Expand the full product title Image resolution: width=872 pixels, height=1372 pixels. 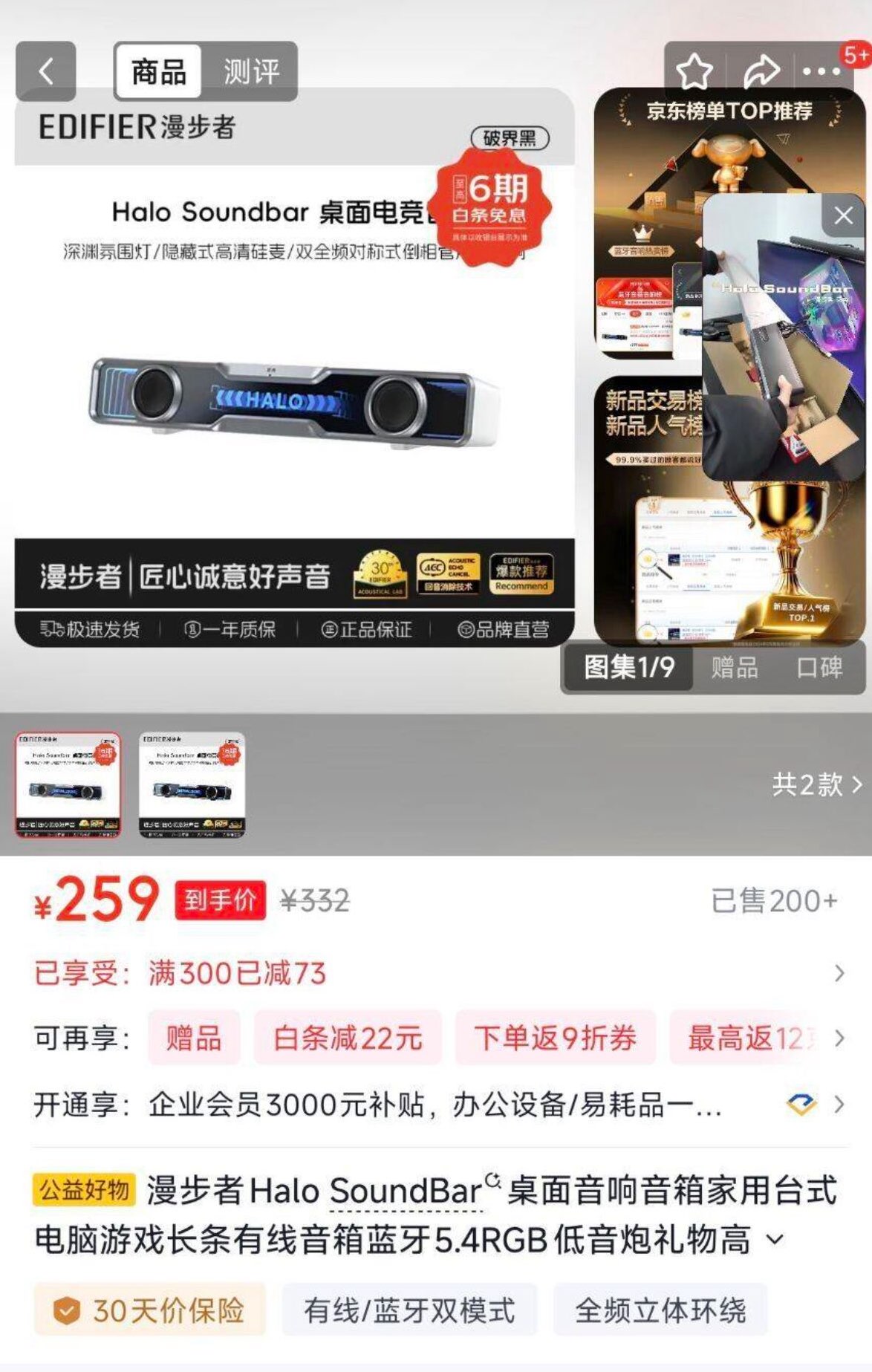pos(775,1239)
